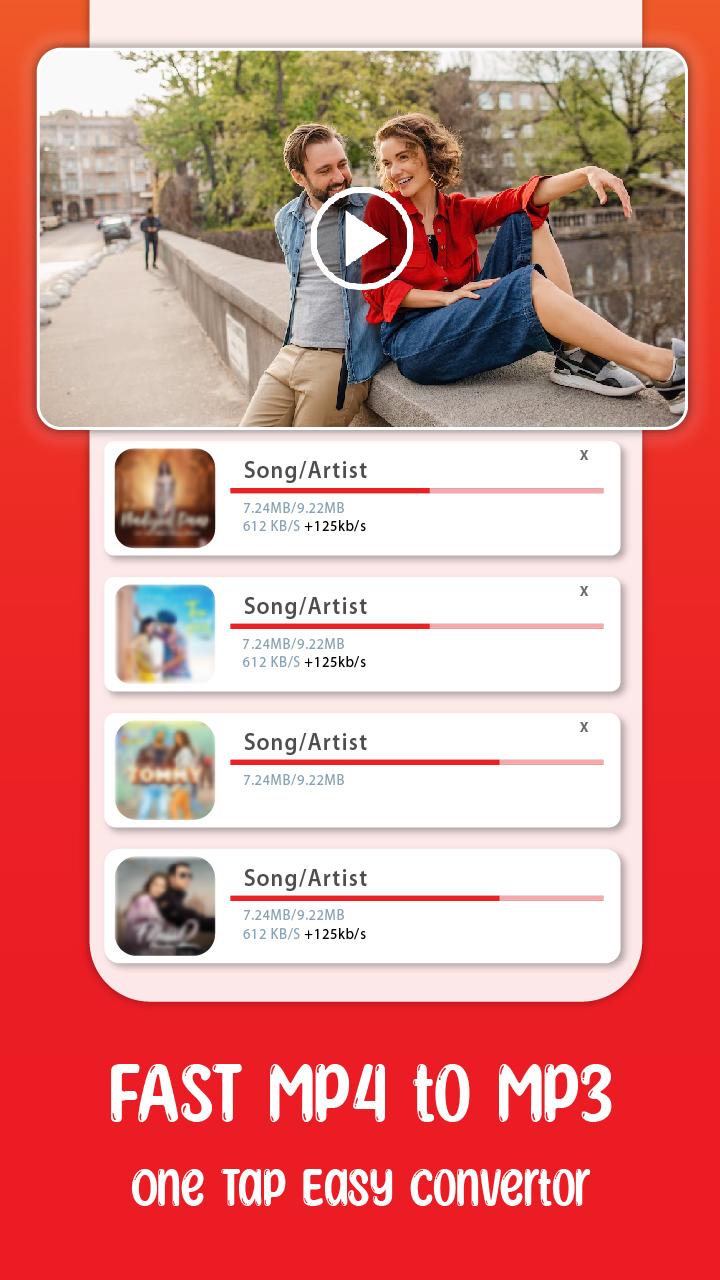Viewport: 720px width, 1280px height.
Task: Tap the second song's couple artwork icon
Action: point(165,633)
